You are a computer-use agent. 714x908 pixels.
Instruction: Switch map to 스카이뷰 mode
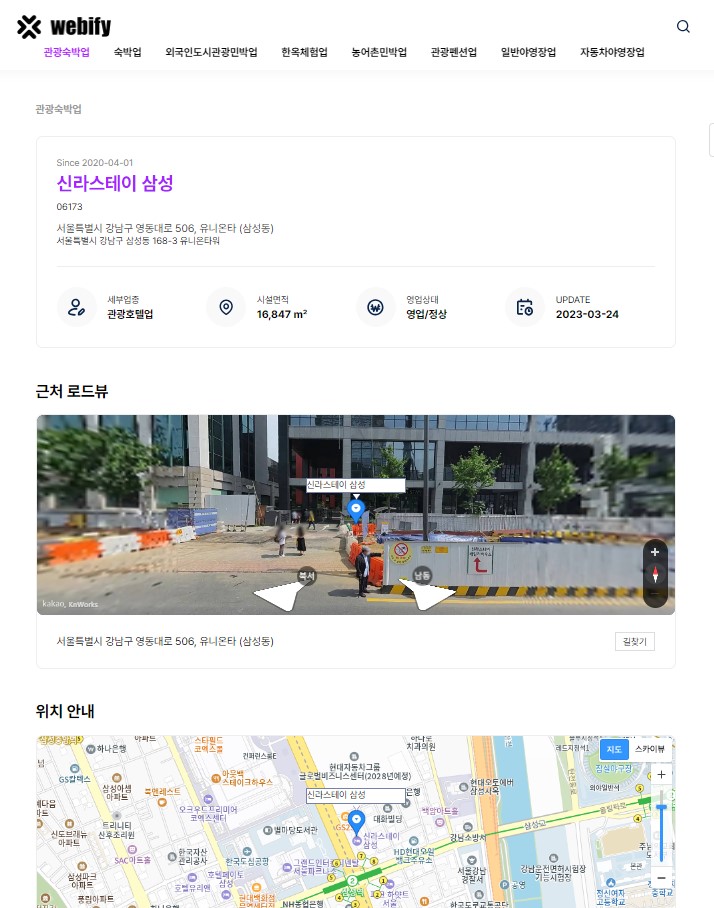[x=650, y=749]
